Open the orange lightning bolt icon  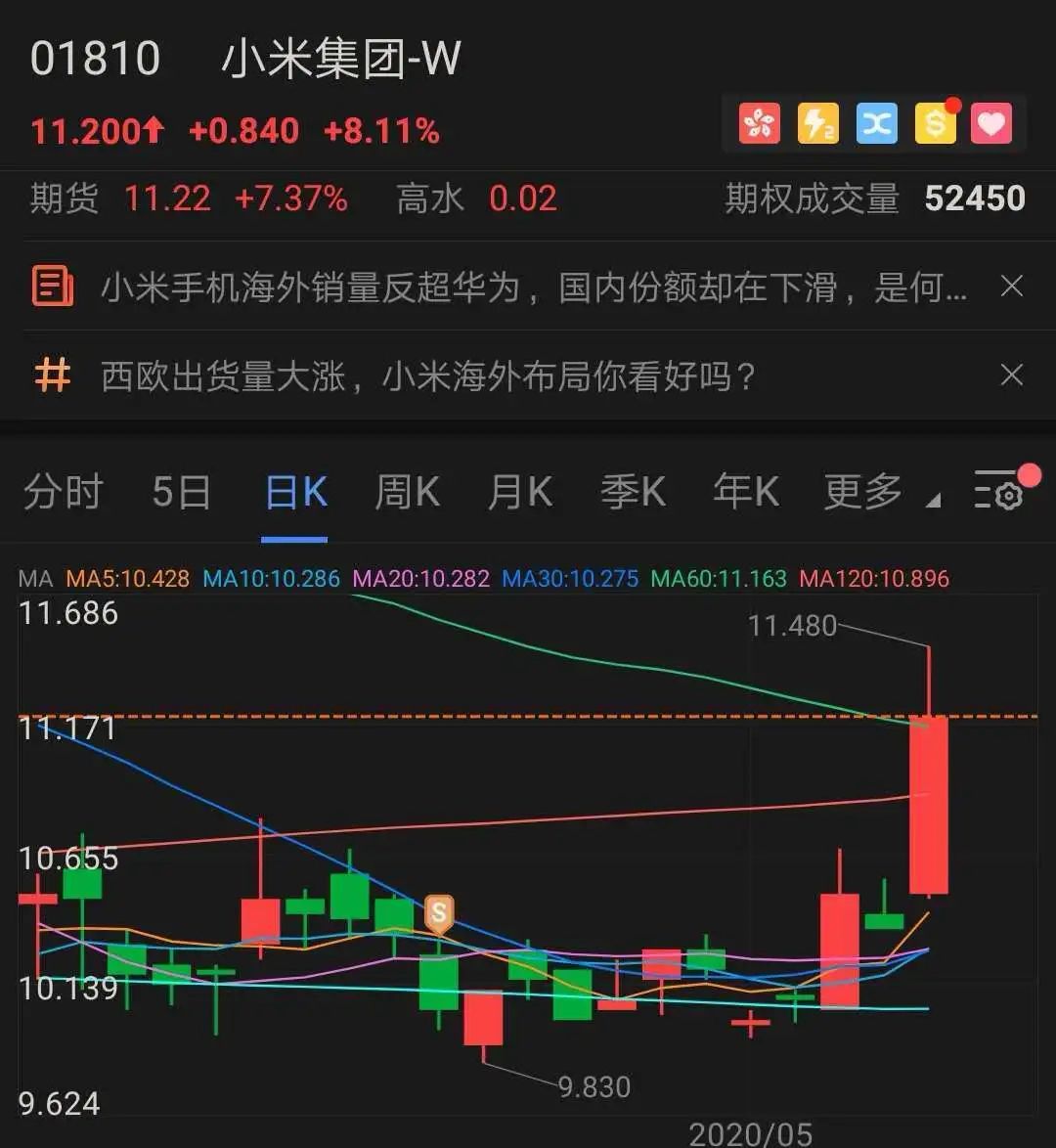tap(817, 124)
